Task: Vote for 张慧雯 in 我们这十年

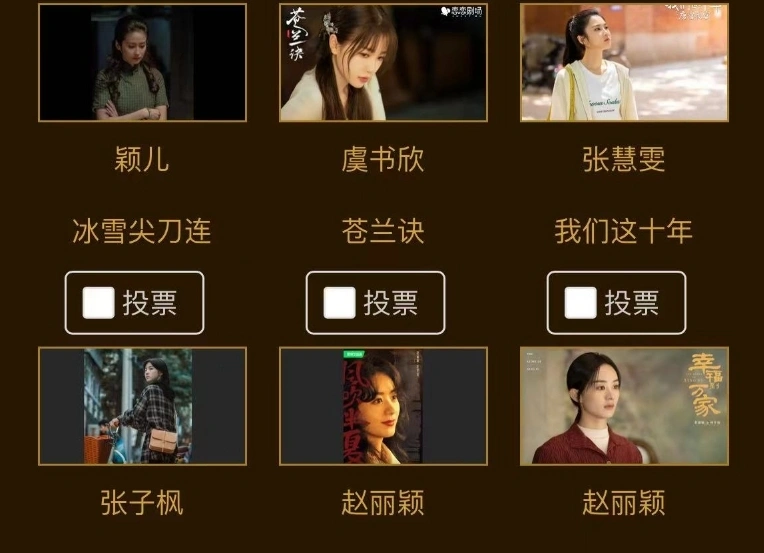Action: coord(616,303)
